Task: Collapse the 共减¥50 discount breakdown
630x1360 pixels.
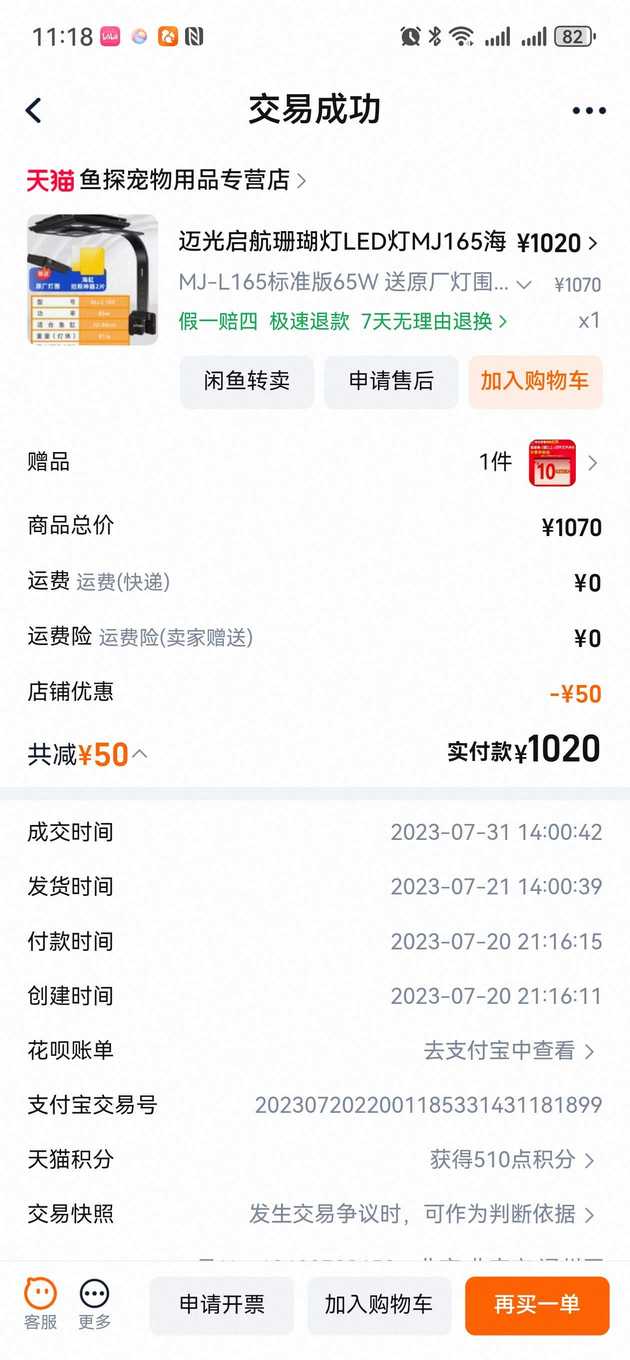Action: (139, 754)
